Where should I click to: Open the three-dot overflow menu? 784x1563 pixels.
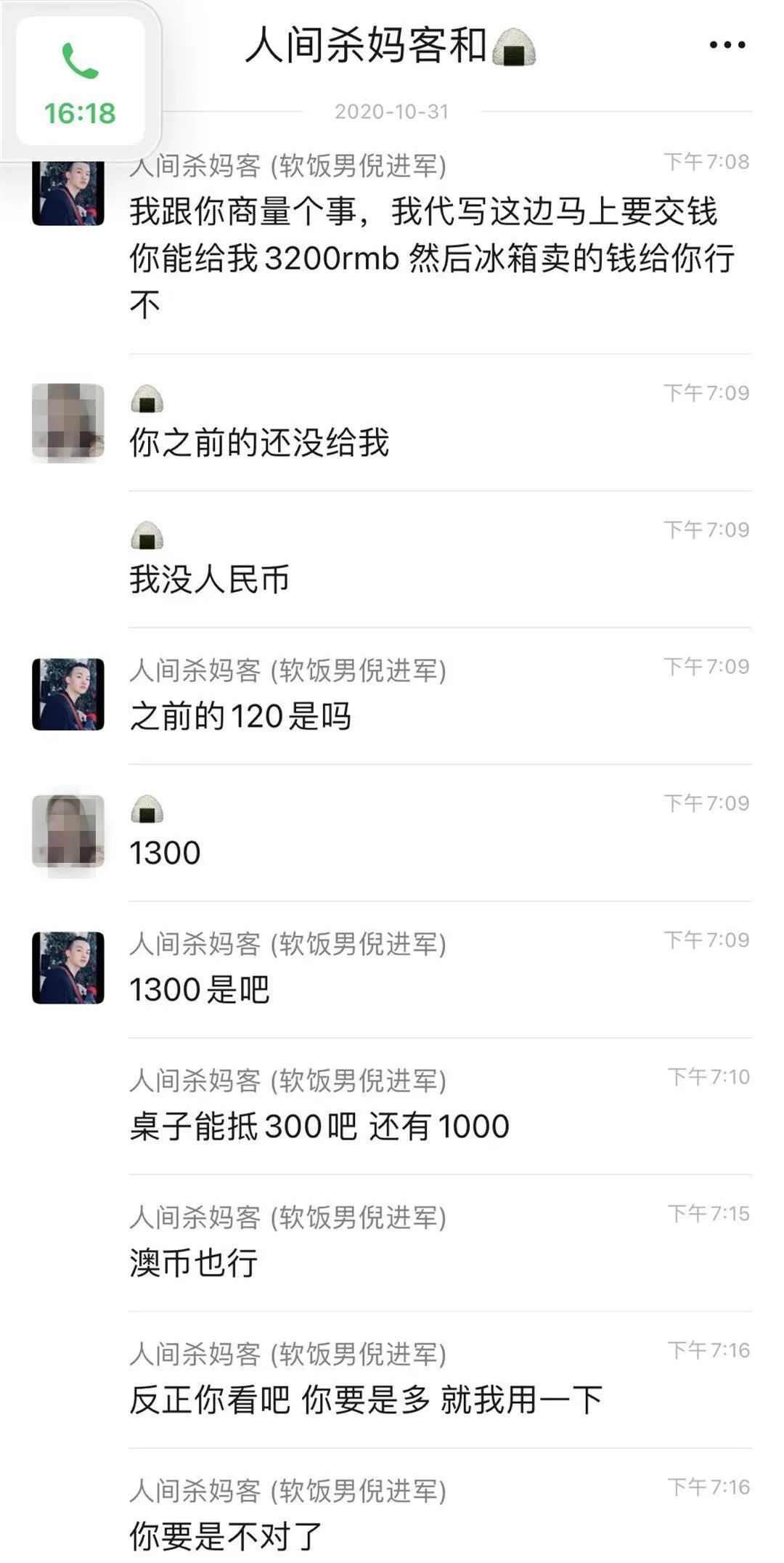727,45
